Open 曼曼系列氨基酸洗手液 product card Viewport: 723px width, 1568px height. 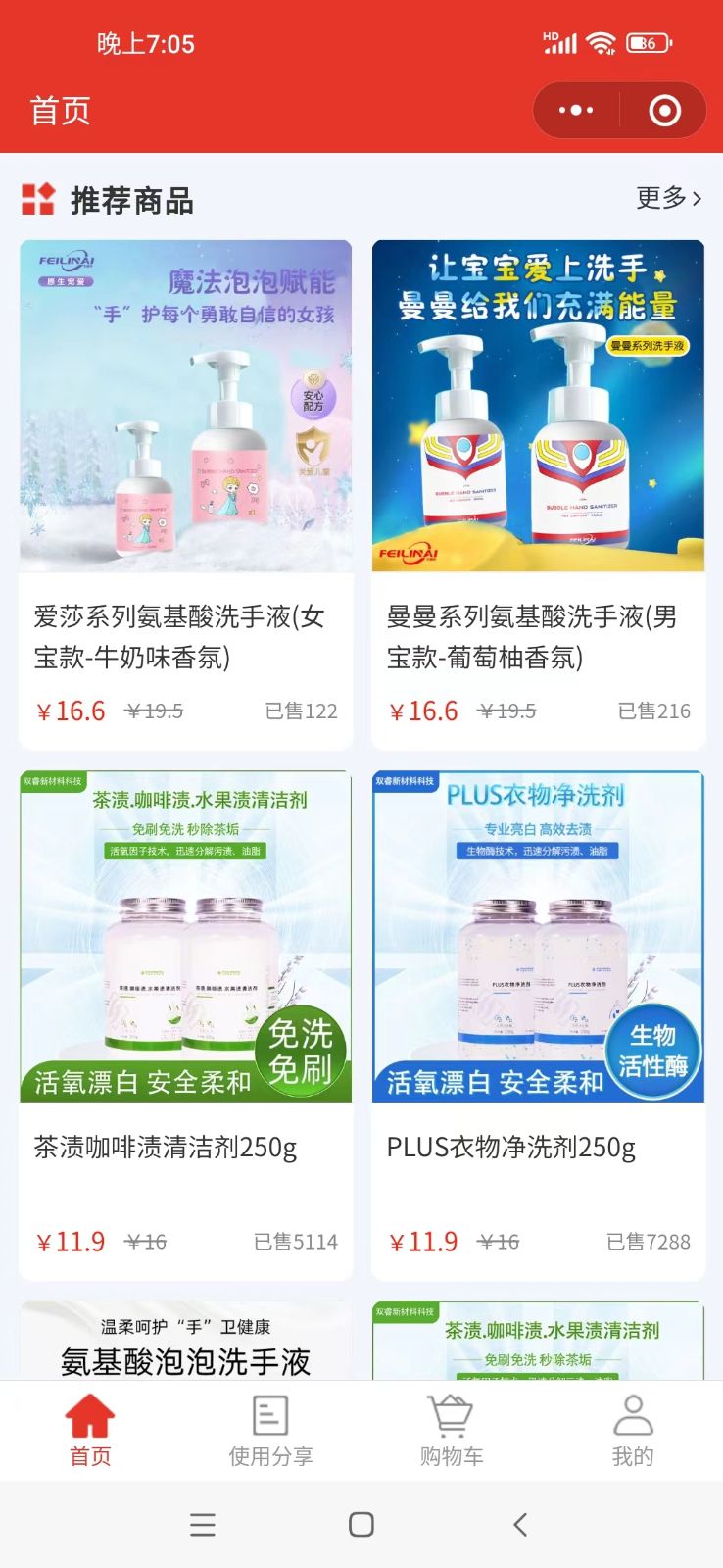tap(538, 494)
